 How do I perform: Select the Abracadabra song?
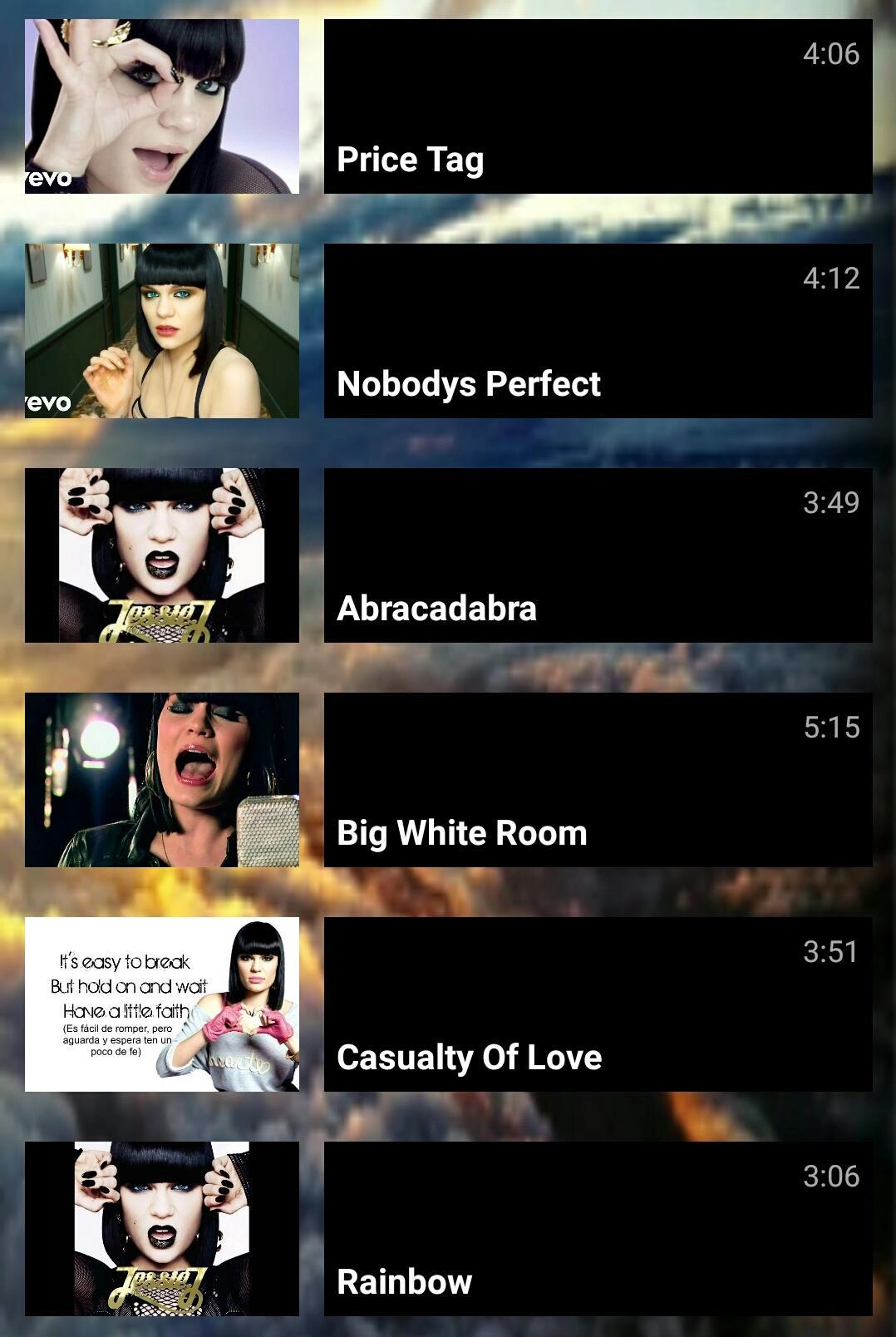tap(598, 555)
